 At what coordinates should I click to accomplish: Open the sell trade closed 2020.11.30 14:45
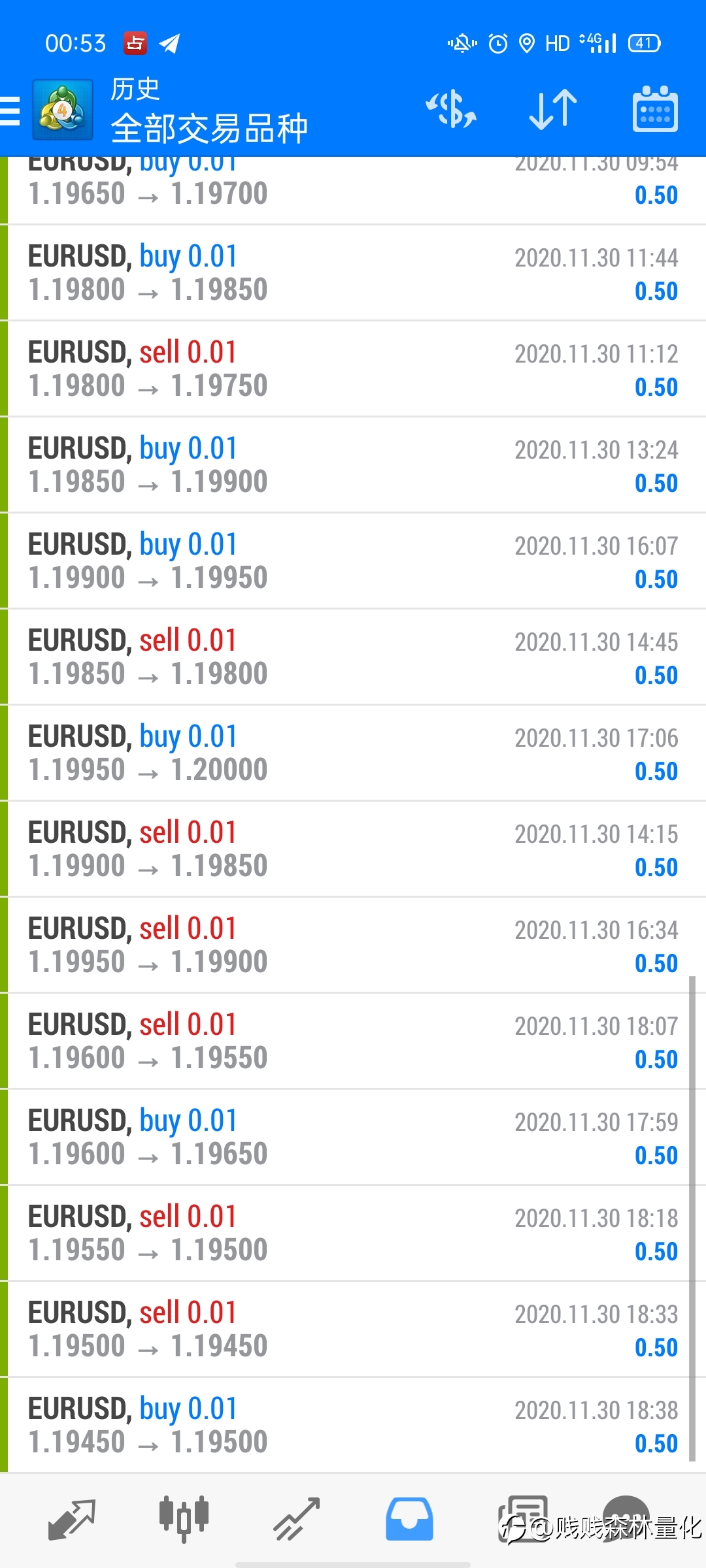(353, 657)
